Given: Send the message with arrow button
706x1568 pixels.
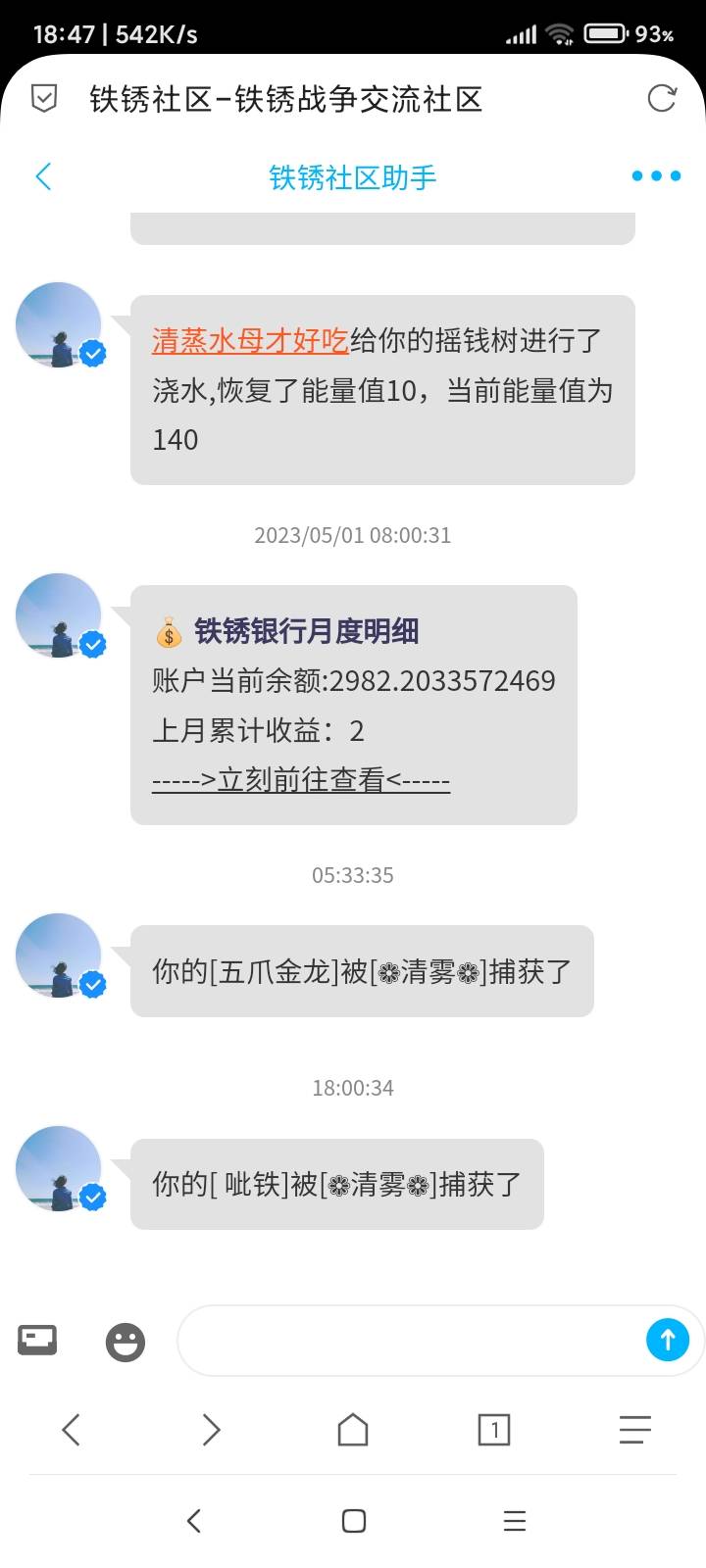Looking at the screenshot, I should (x=668, y=1340).
